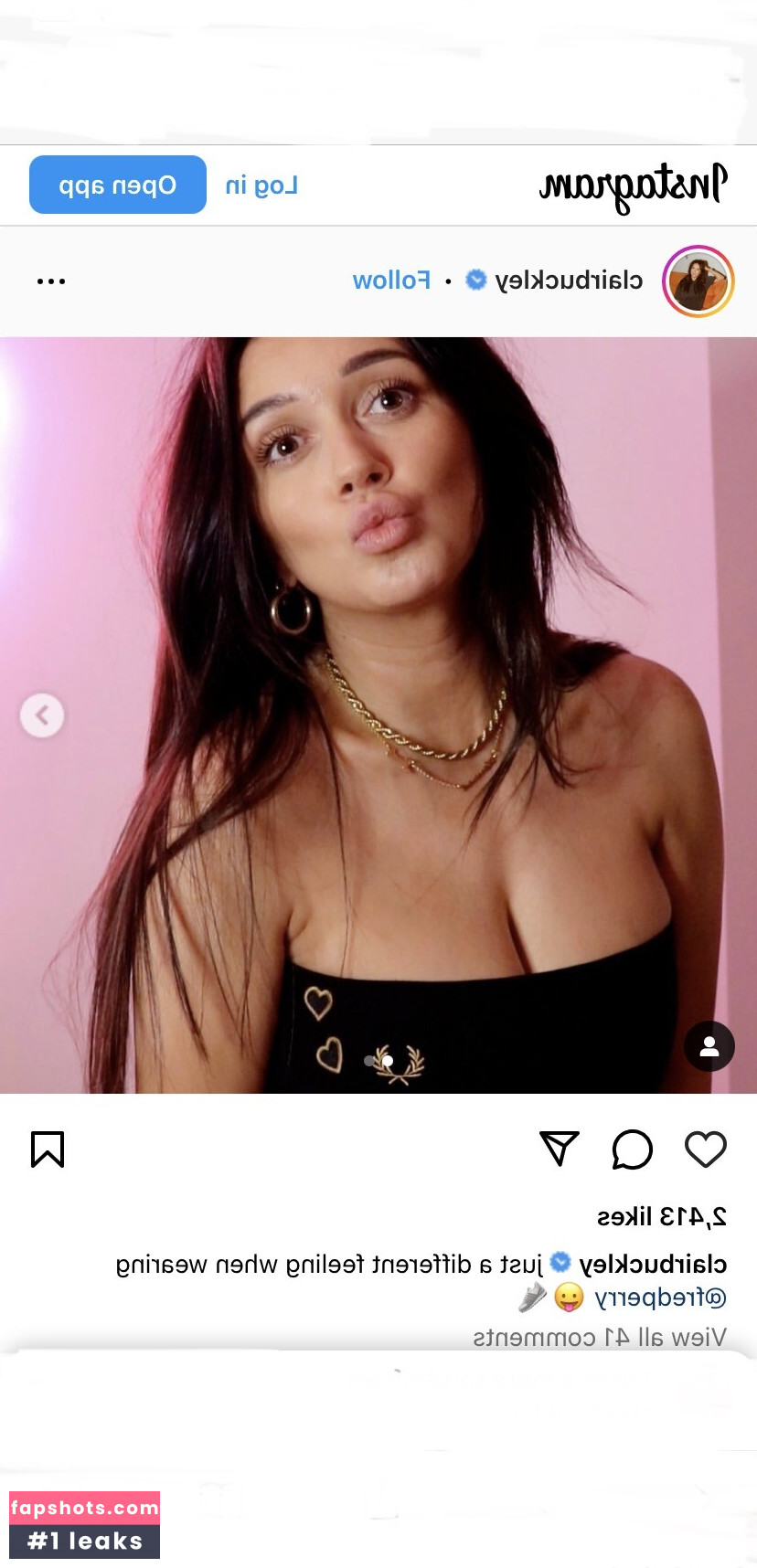Open clairbuckley's profile picture story ring
Viewport: 757px width, 1568px height.
[698, 281]
